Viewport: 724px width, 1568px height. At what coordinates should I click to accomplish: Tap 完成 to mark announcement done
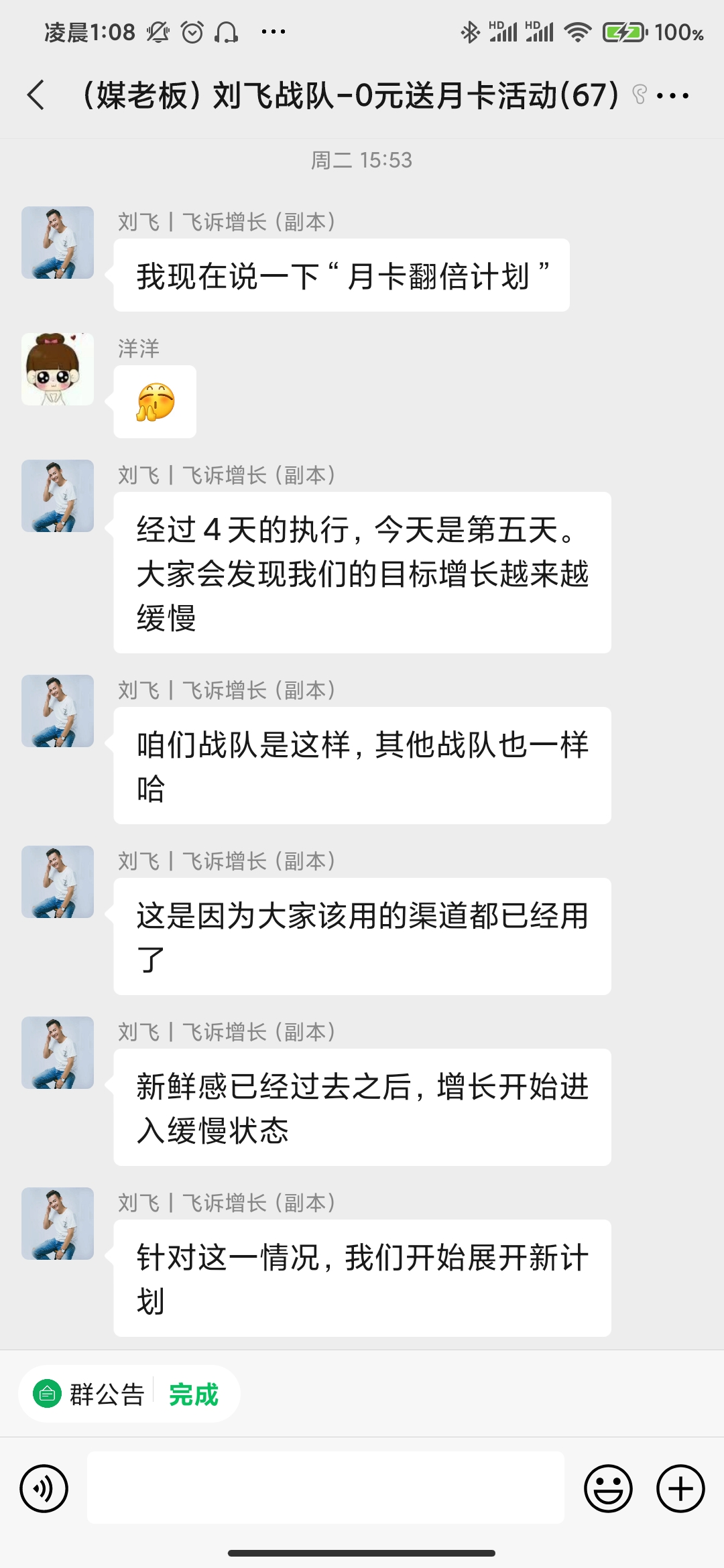pos(194,1394)
